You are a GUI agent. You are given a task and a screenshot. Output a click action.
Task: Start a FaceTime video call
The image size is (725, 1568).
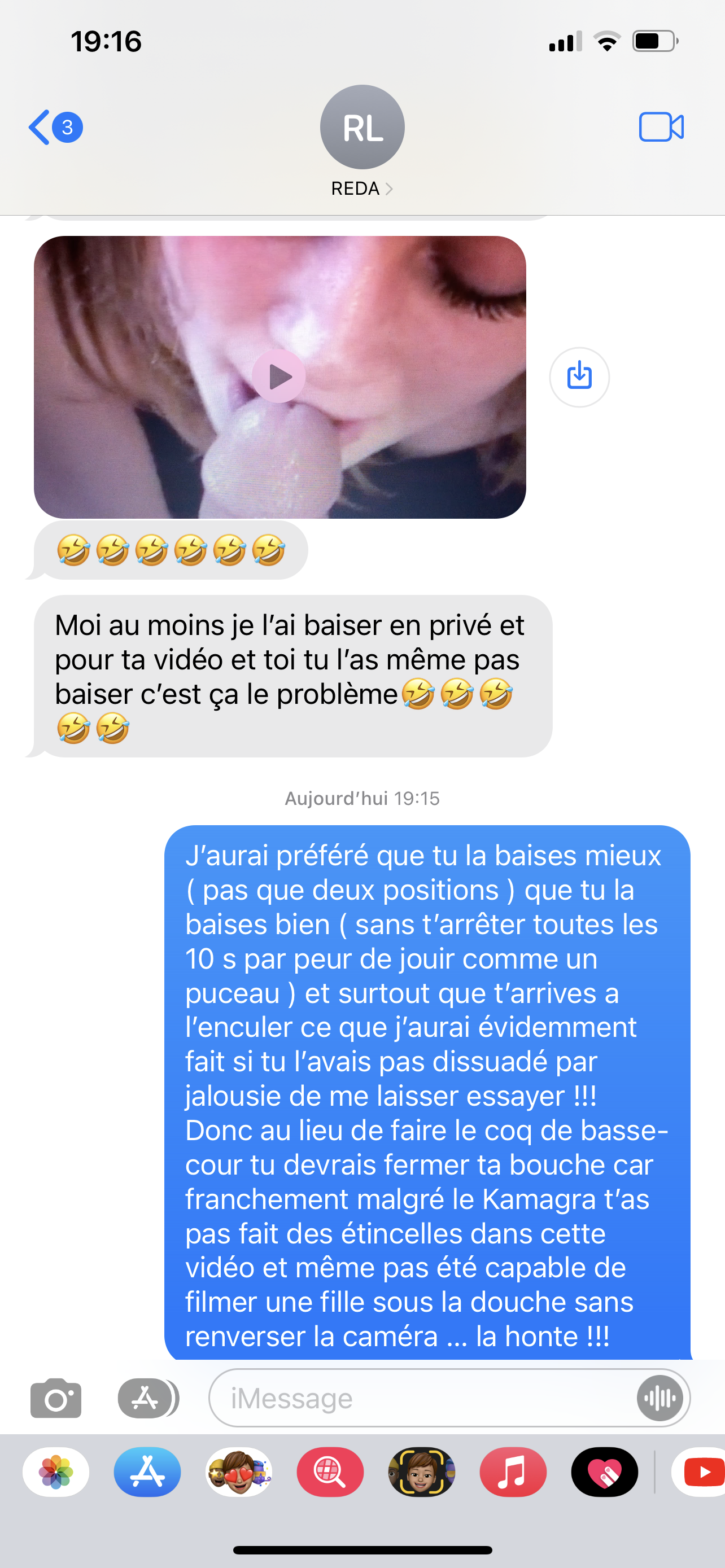pyautogui.click(x=661, y=127)
